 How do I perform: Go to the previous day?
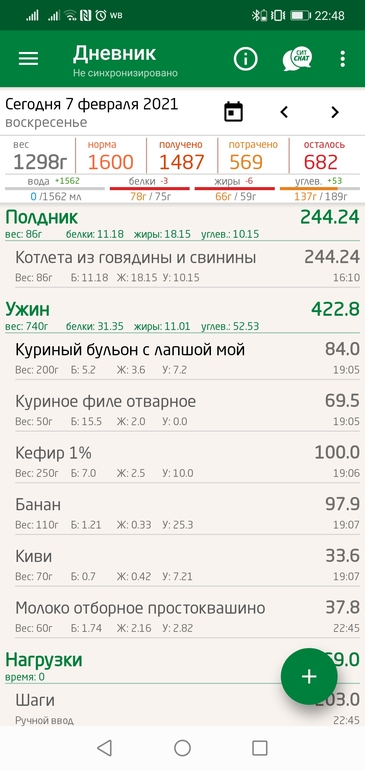[x=284, y=112]
